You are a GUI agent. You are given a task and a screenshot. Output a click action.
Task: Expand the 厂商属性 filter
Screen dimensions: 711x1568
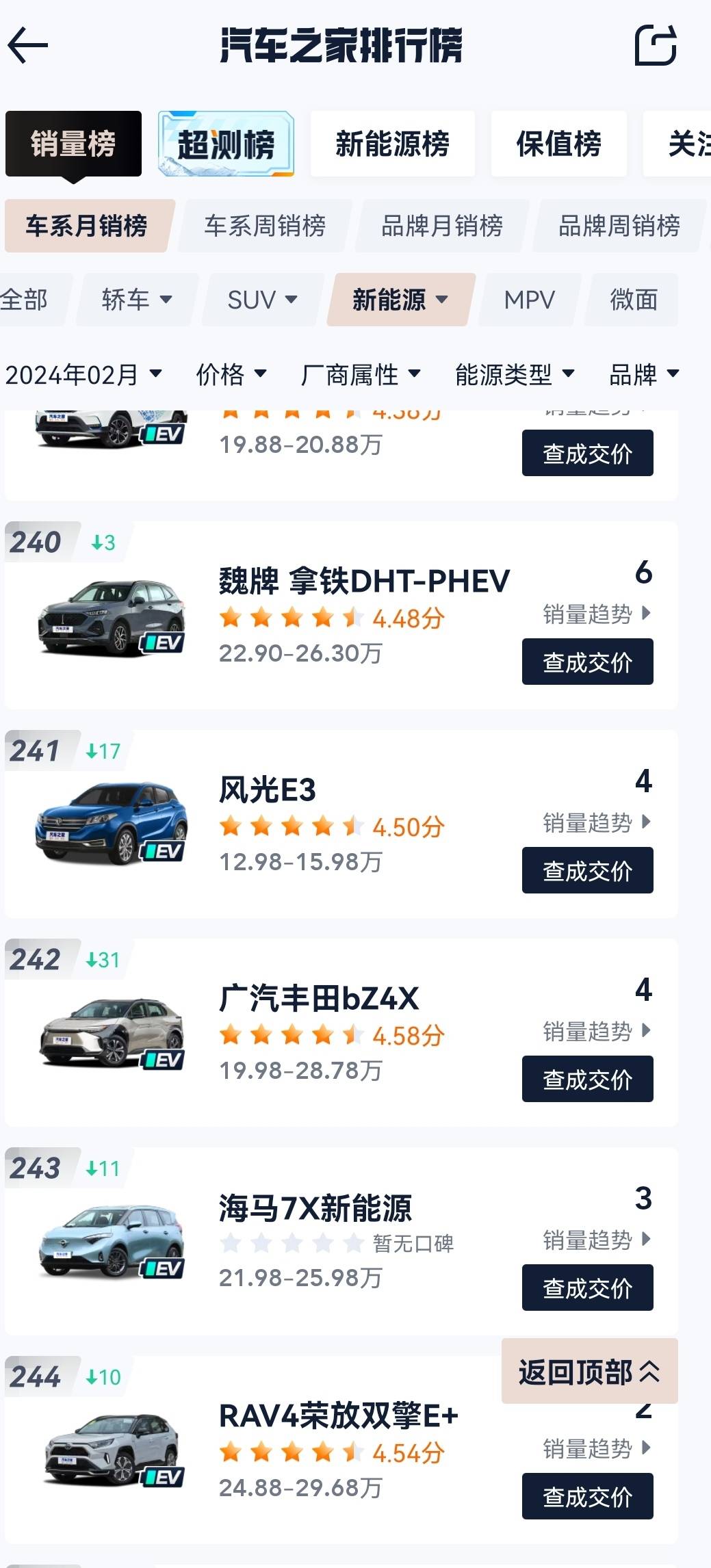(x=360, y=374)
